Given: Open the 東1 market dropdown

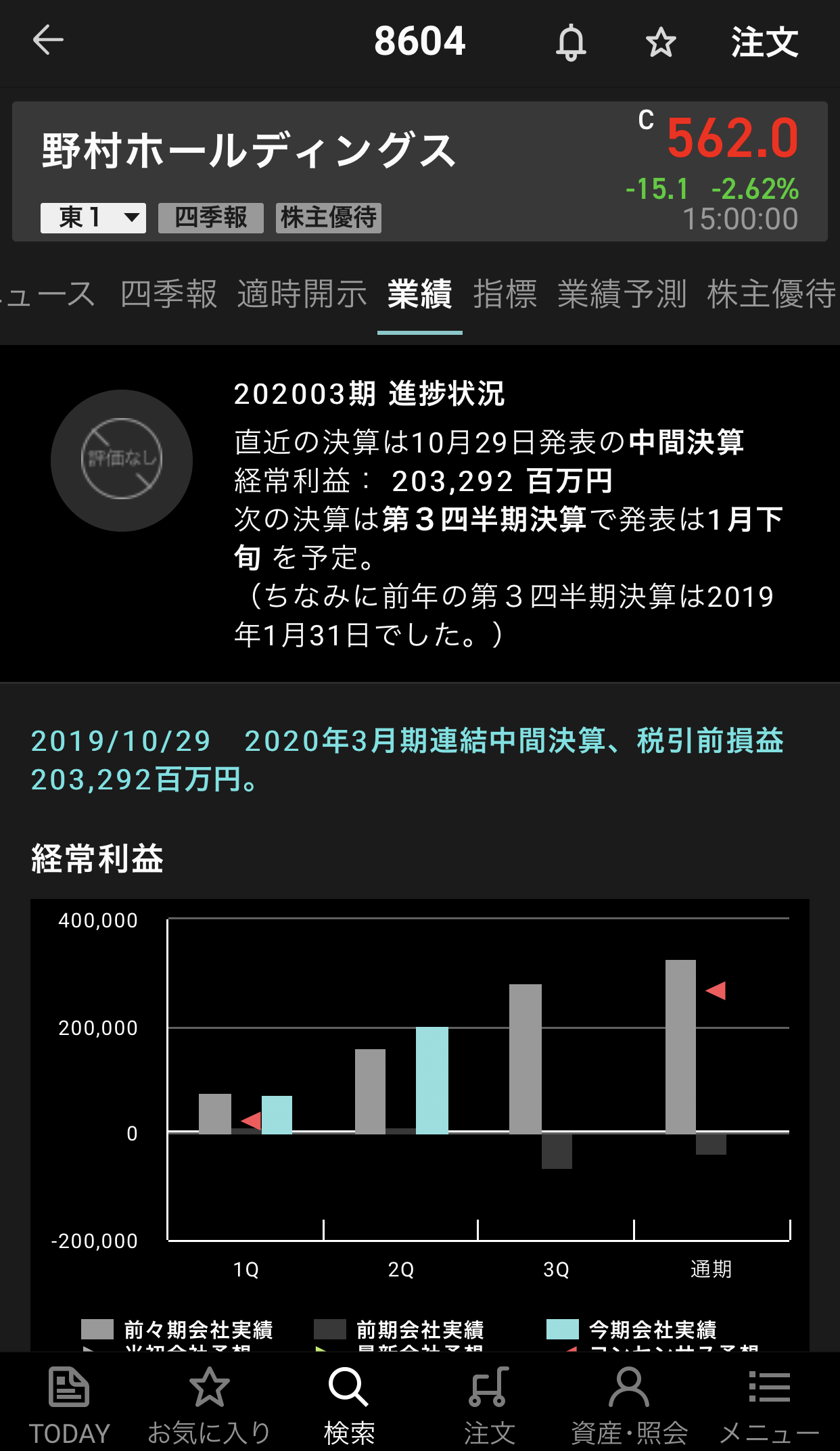Looking at the screenshot, I should pos(93,218).
